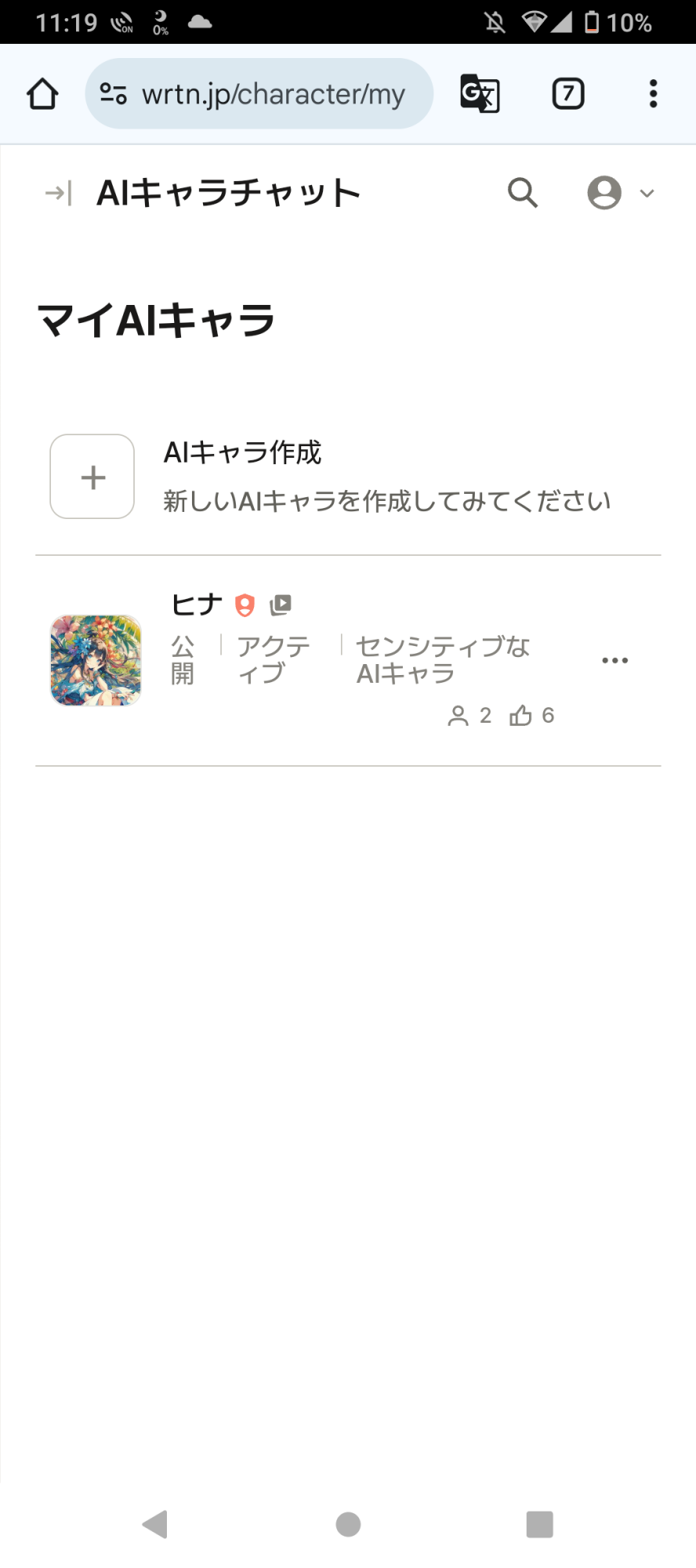Open the profile account dropdown
696x1568 pixels.
[x=620, y=193]
